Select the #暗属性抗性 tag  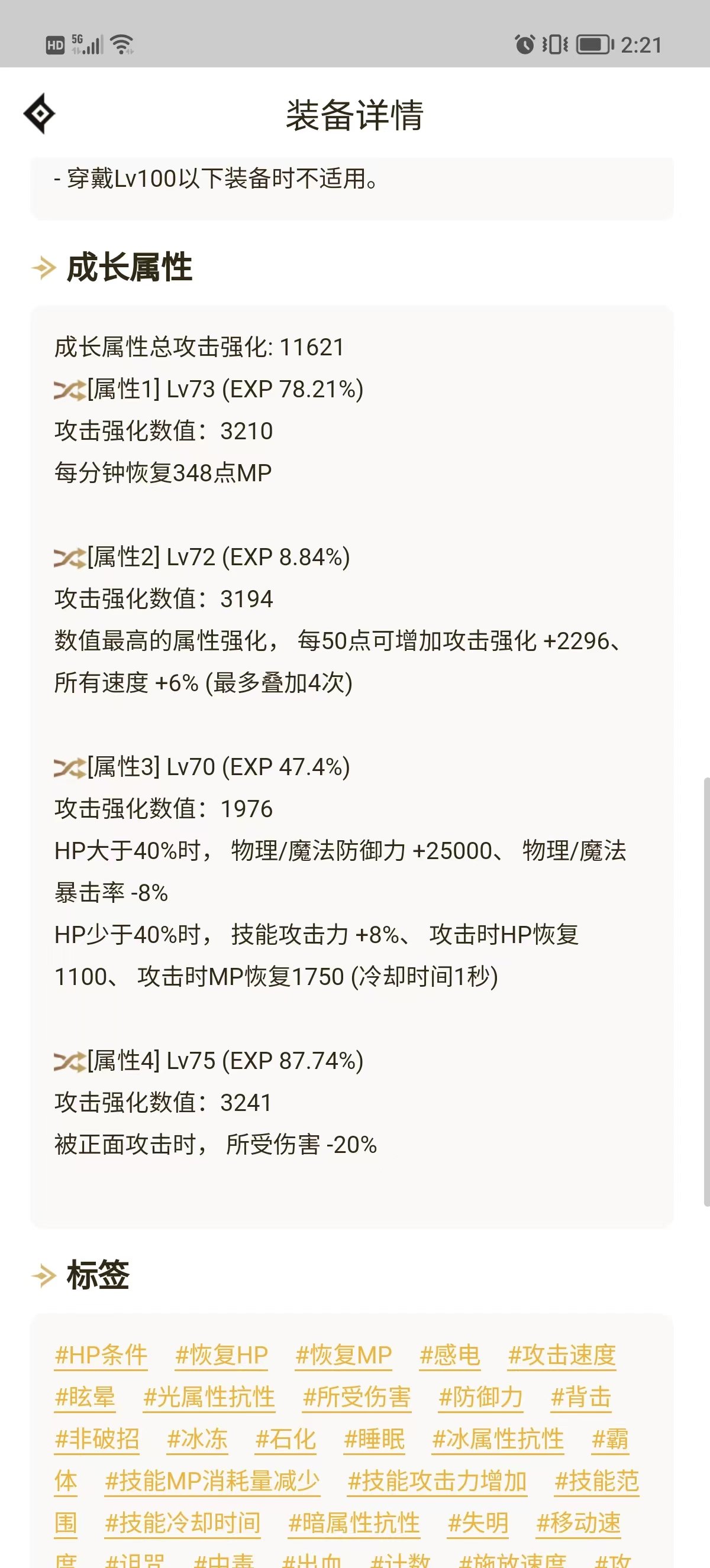coord(354,1524)
